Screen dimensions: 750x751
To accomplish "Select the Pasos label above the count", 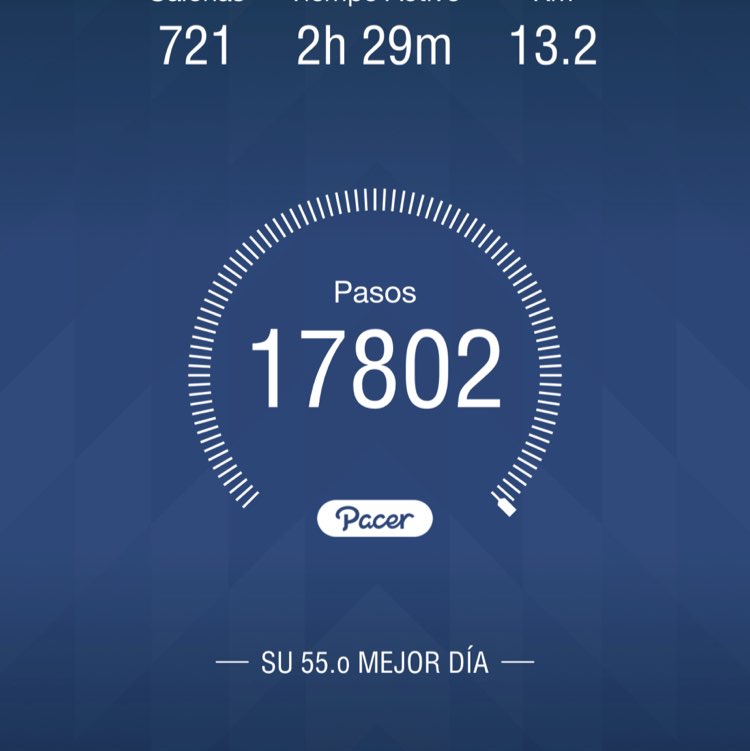I will (375, 293).
